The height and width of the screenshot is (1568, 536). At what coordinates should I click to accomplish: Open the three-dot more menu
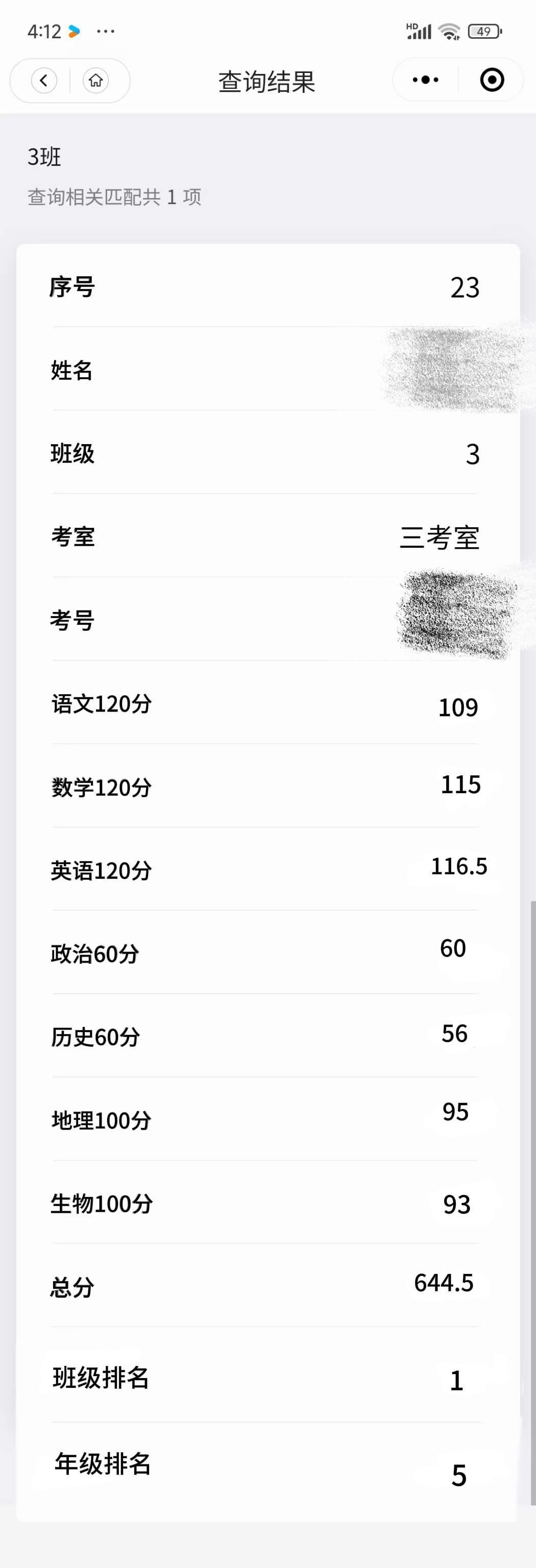coord(425,80)
